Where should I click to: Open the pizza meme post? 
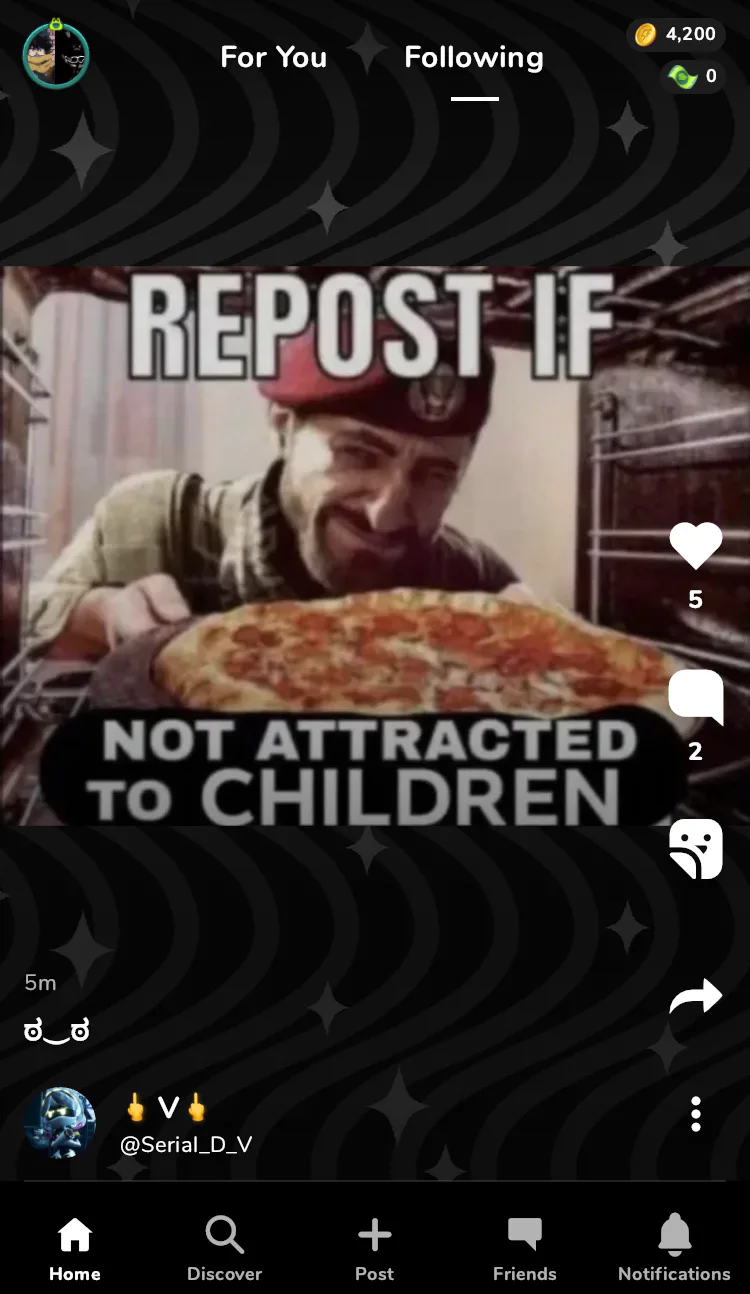pos(340,545)
